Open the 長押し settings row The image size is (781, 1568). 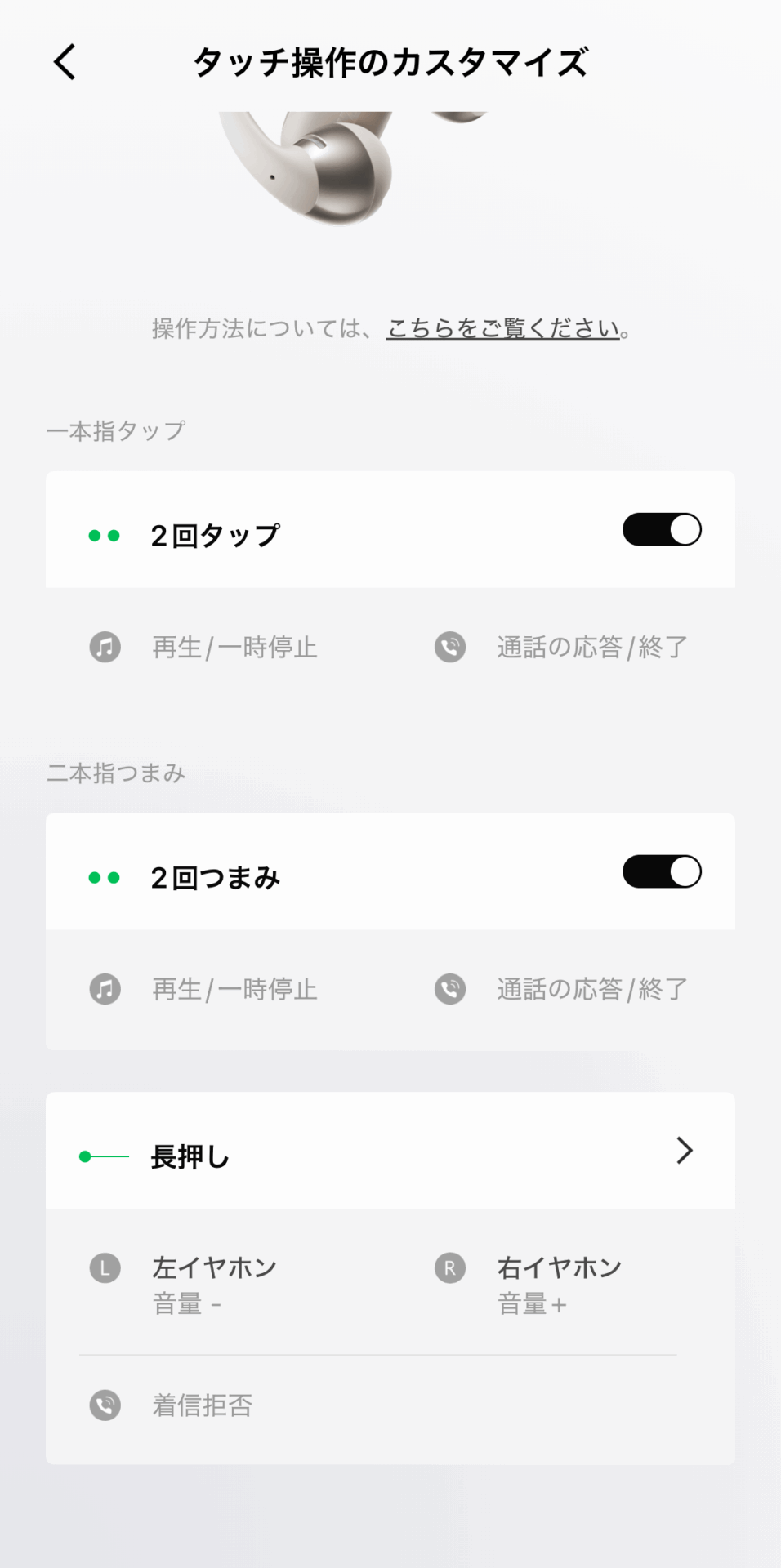390,1151
